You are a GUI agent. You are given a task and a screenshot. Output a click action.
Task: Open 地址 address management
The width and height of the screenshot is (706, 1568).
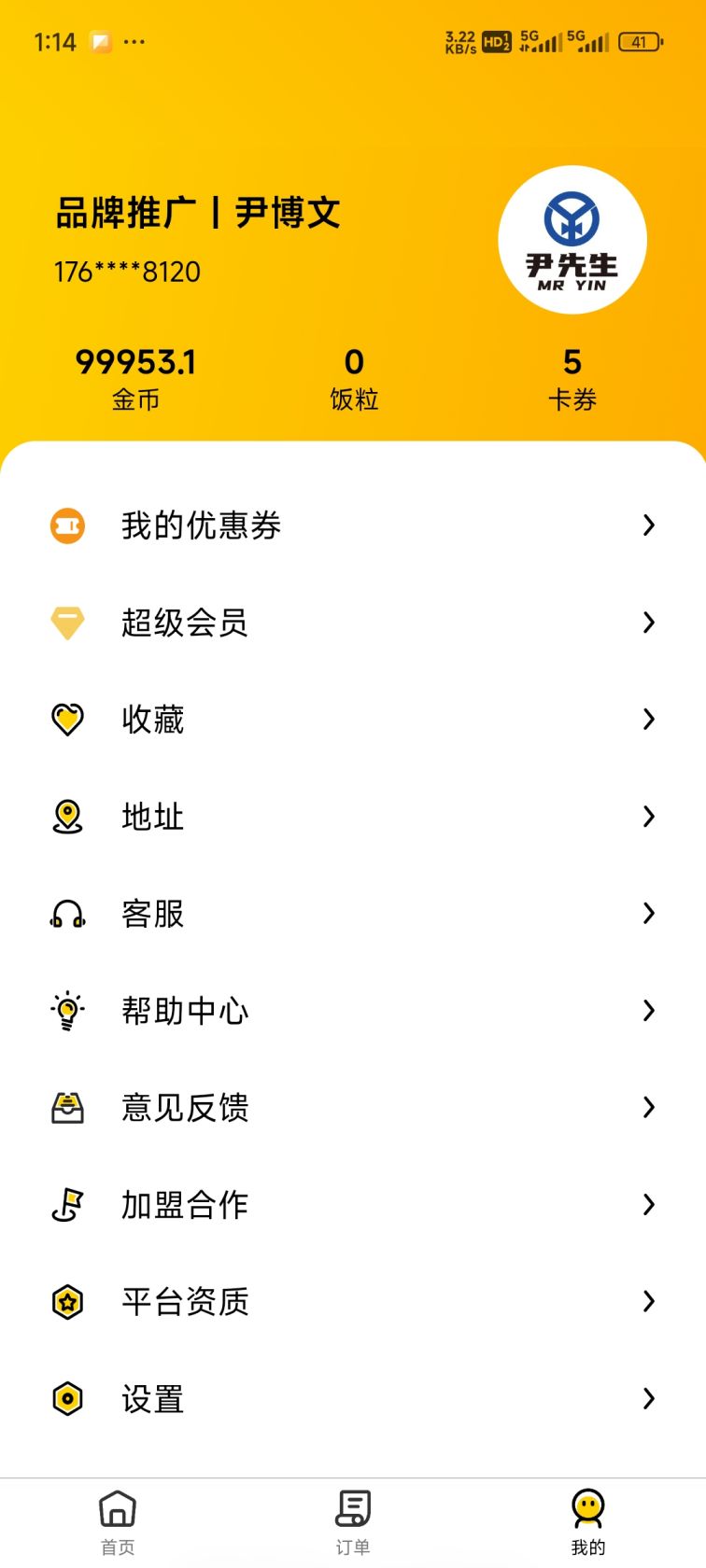[352, 817]
